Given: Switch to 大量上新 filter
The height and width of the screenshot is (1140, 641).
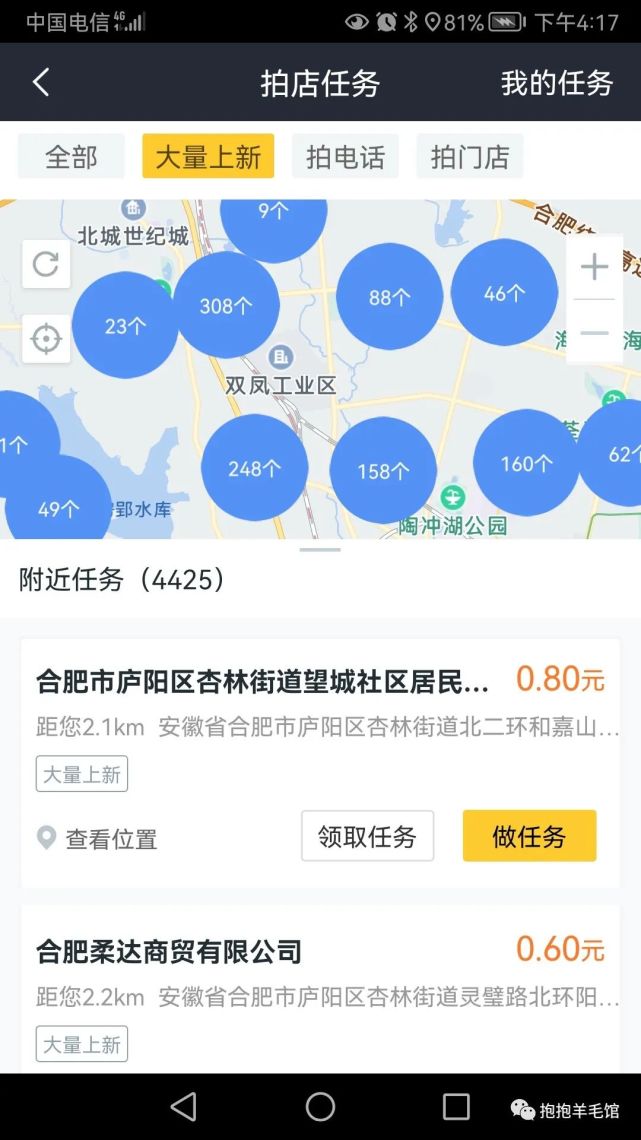Looking at the screenshot, I should point(208,157).
